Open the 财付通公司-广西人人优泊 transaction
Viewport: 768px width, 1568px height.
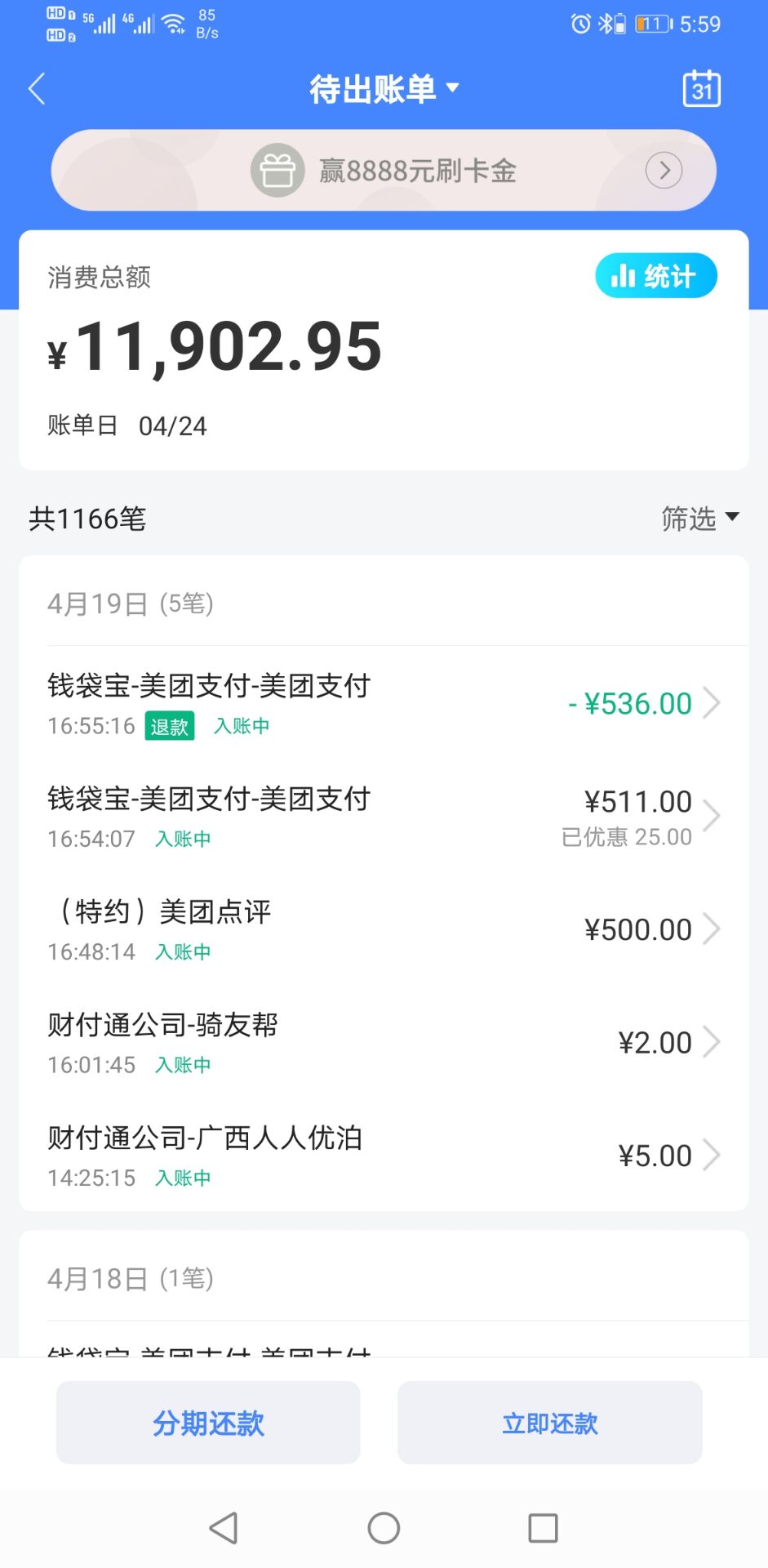(384, 1156)
